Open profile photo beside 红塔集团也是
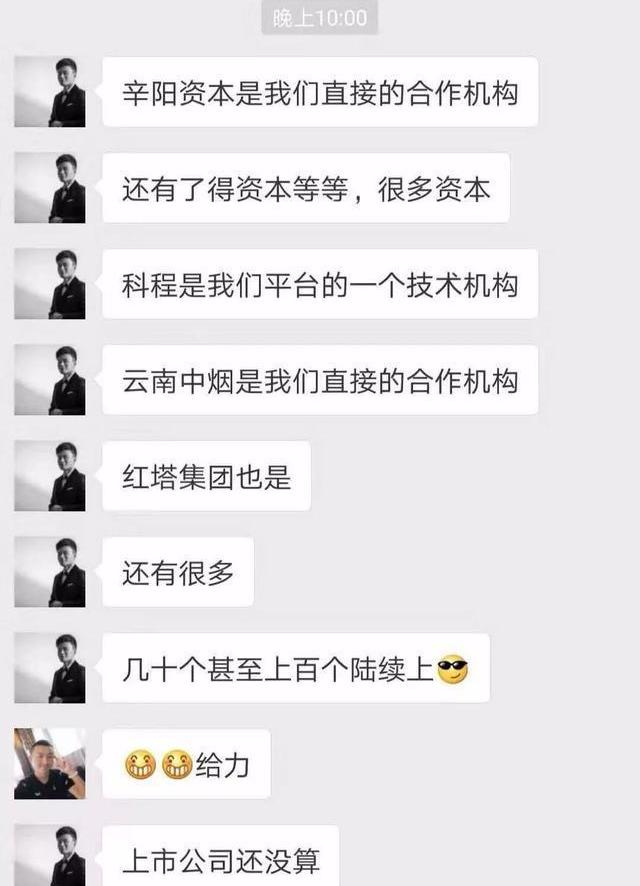The image size is (640, 886). (x=50, y=476)
